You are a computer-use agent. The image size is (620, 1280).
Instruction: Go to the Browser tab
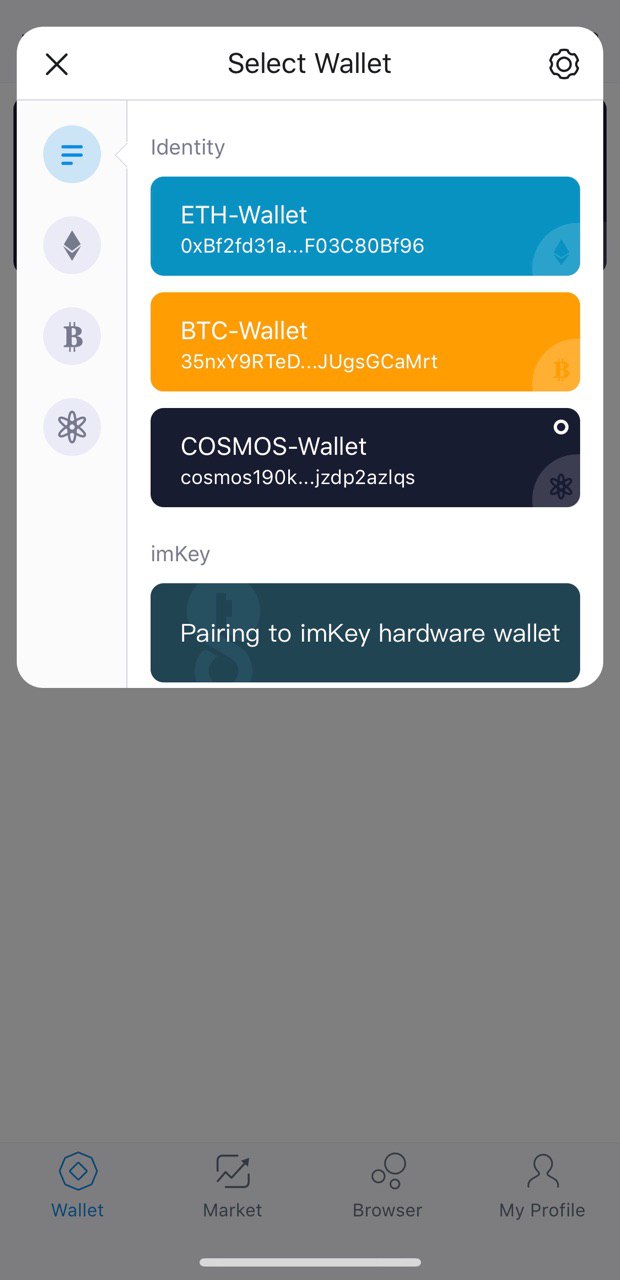387,1185
